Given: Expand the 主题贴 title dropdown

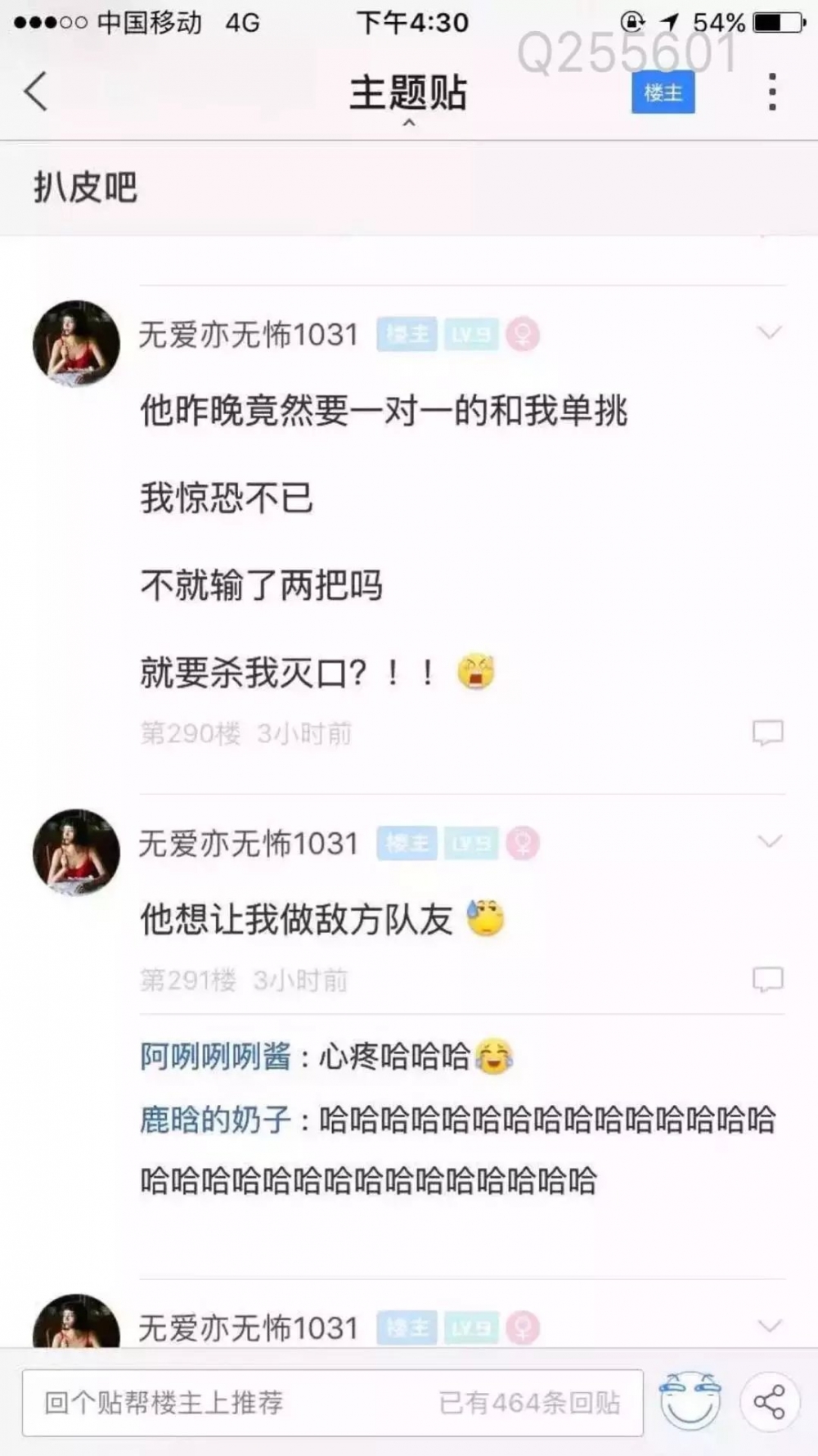Looking at the screenshot, I should tap(408, 98).
